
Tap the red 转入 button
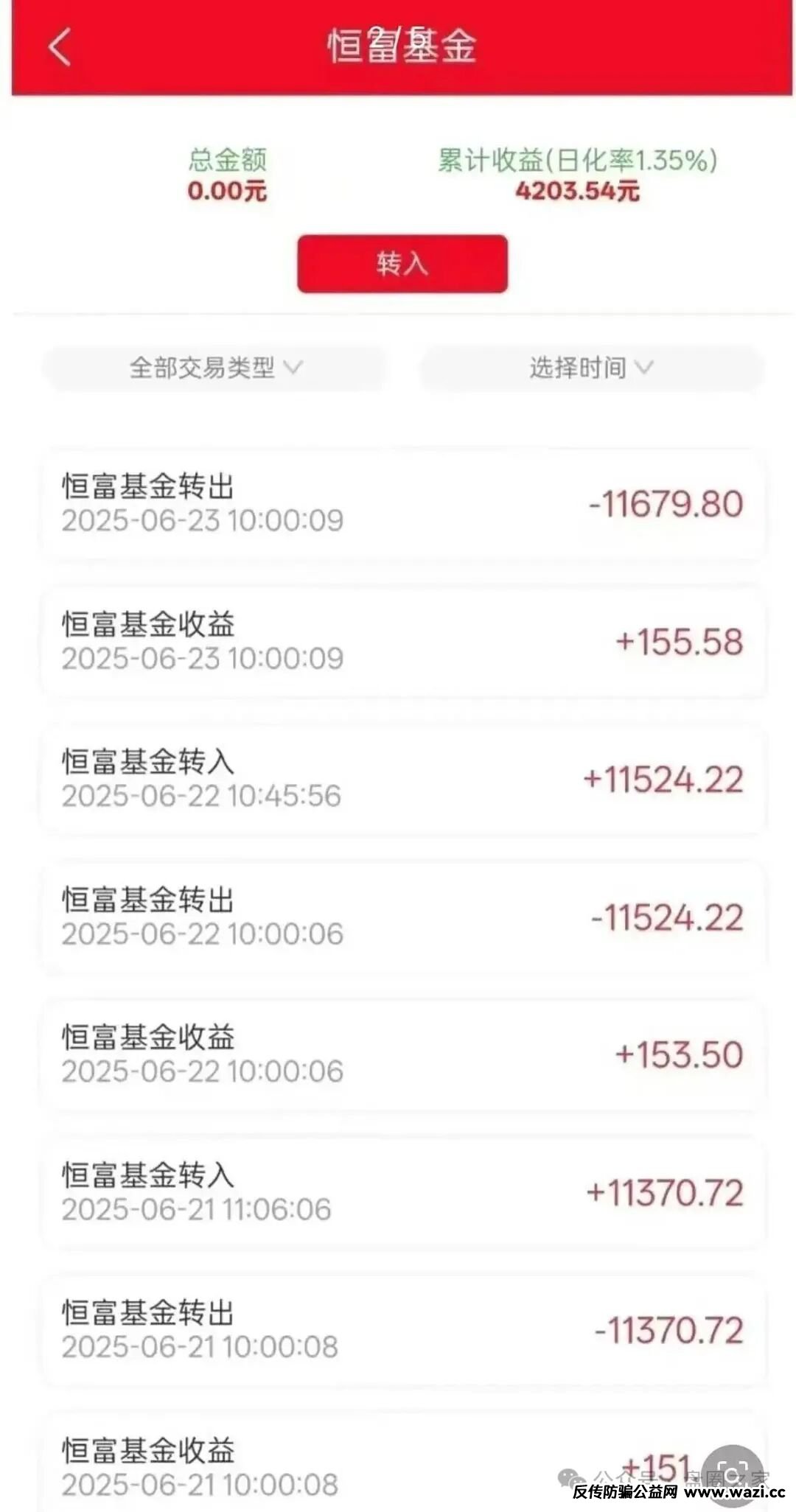click(402, 264)
